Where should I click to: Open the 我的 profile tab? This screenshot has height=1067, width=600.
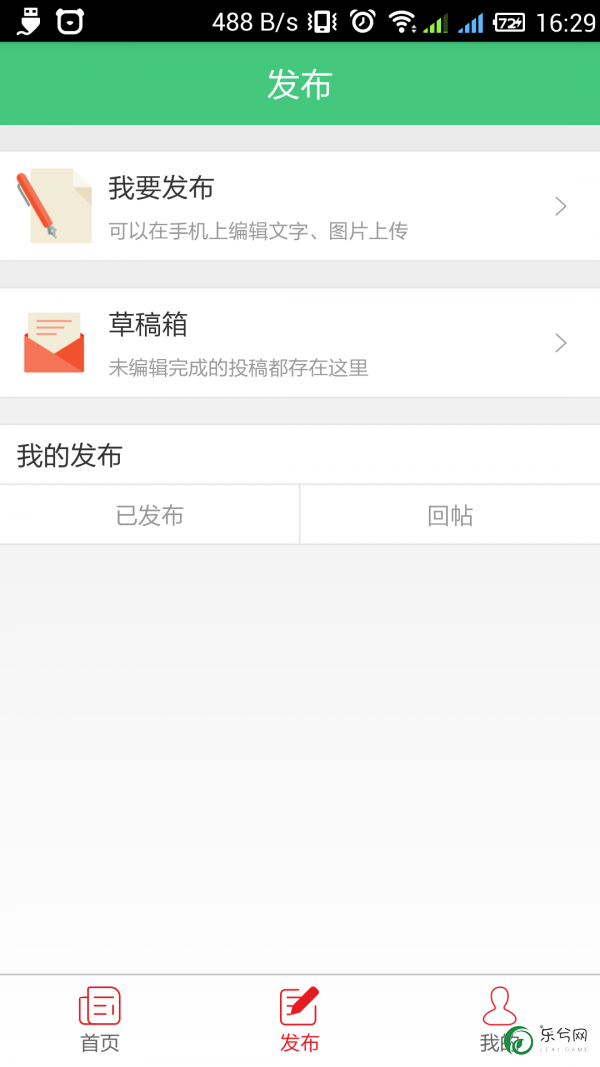coord(499,1020)
